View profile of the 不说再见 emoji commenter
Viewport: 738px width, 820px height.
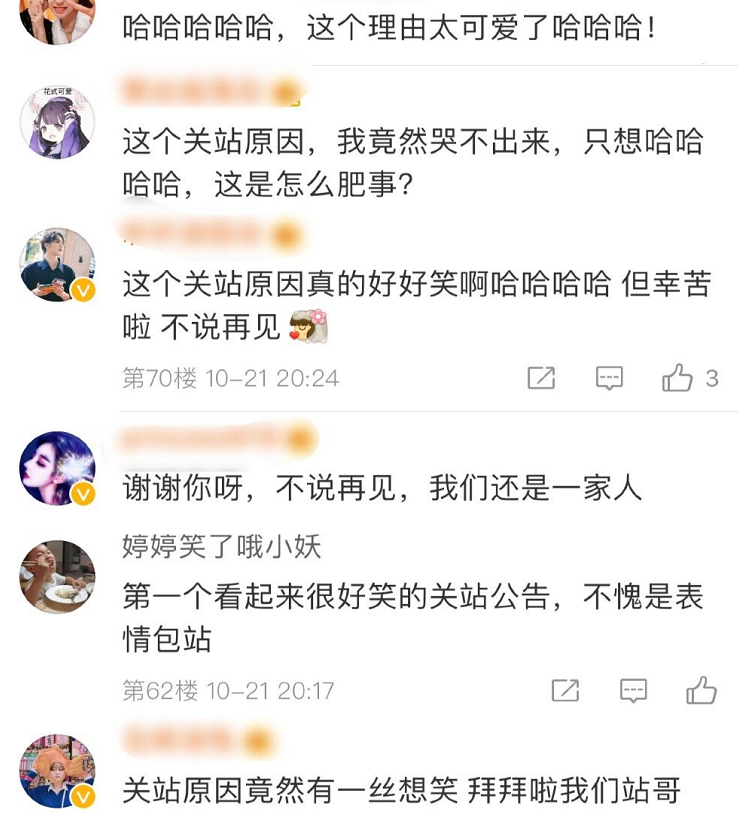tap(57, 264)
